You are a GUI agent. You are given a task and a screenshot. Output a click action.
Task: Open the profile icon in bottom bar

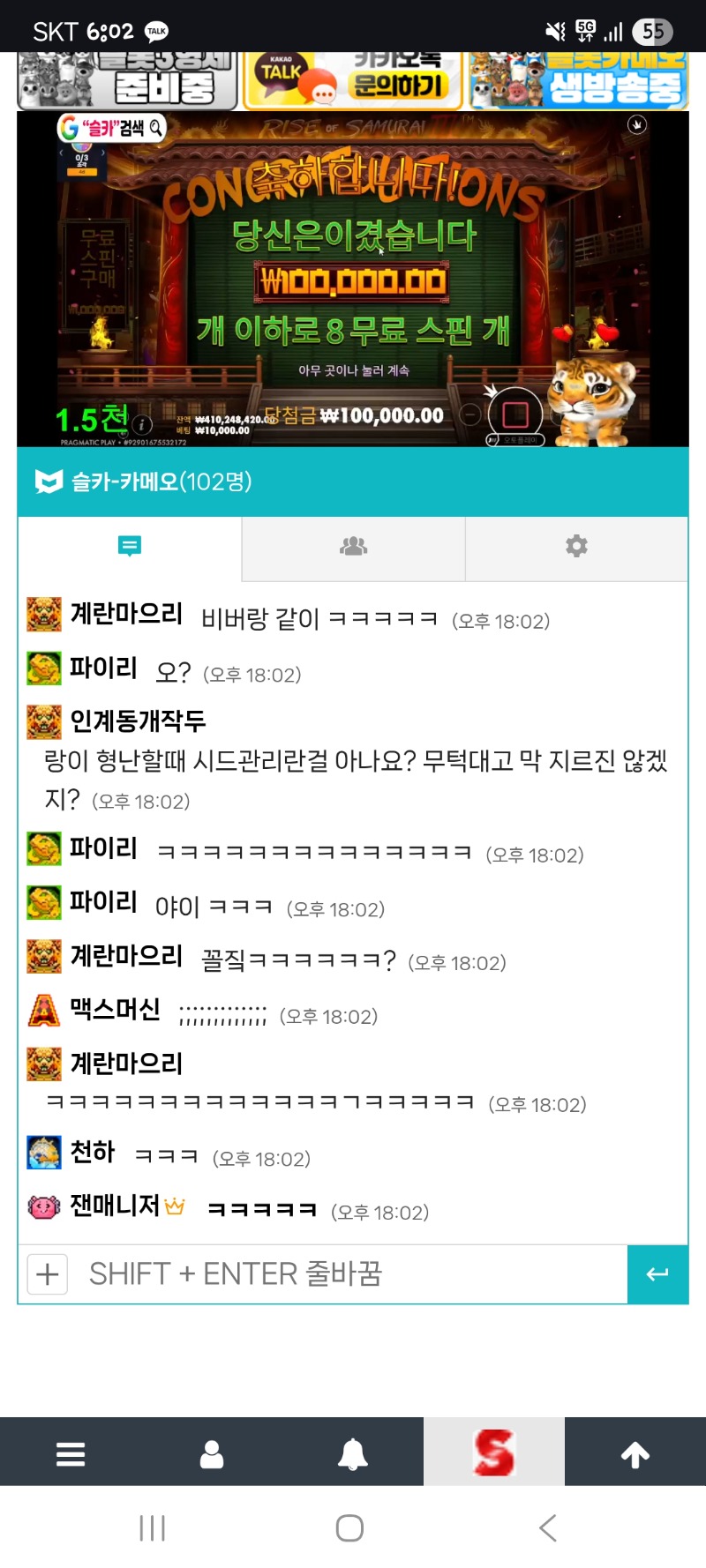point(212,1454)
